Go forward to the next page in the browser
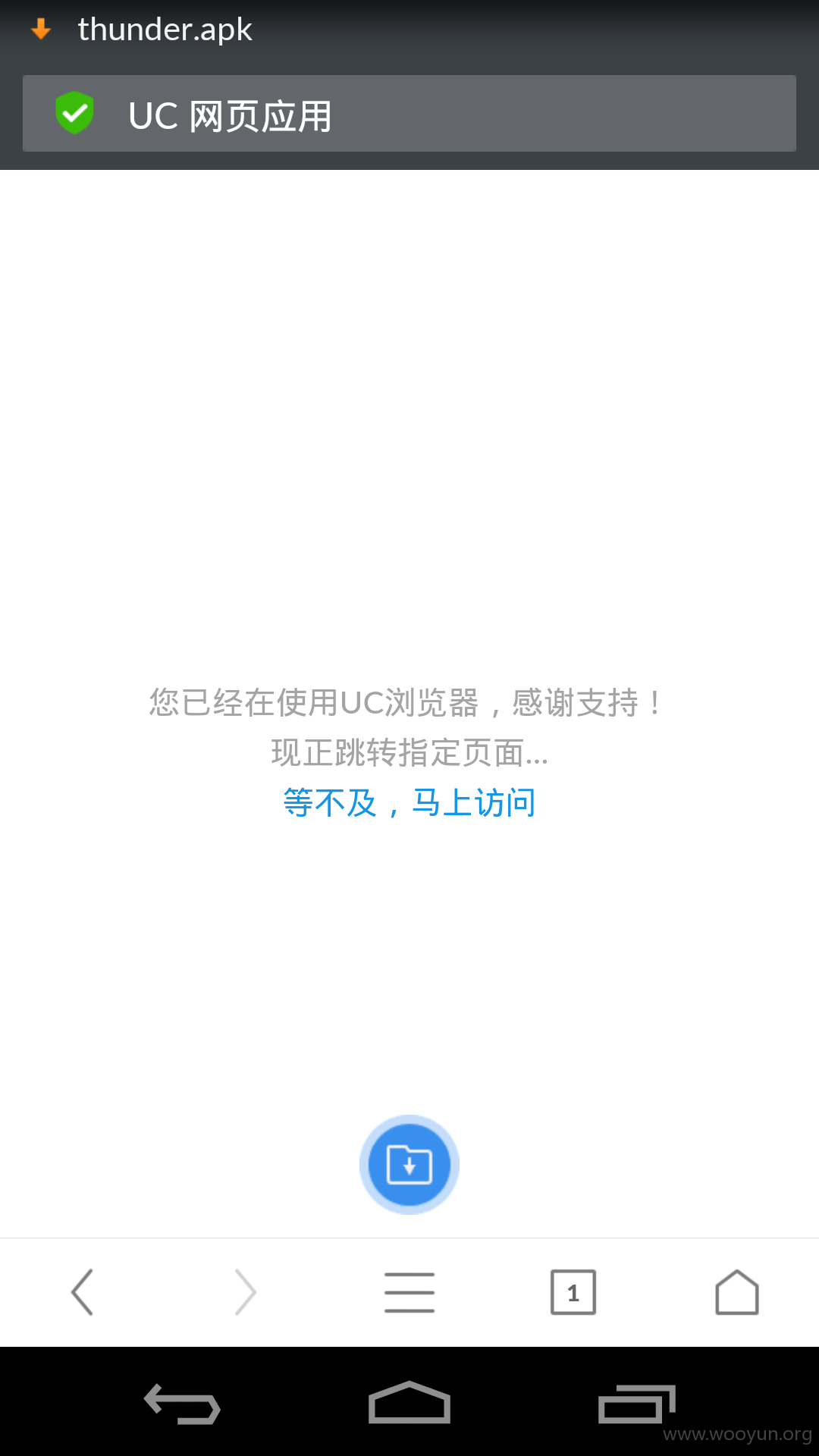 [246, 1292]
